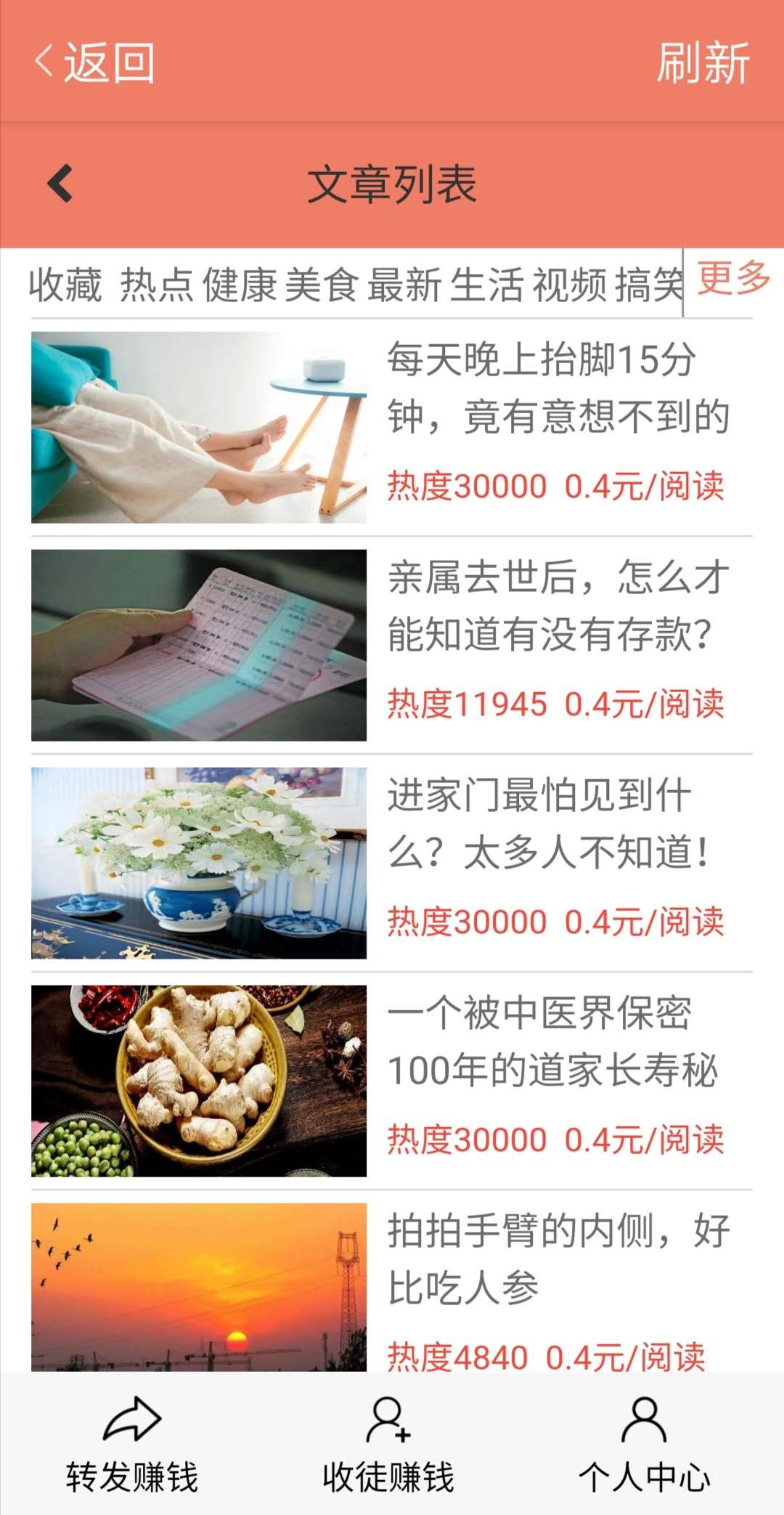Viewport: 784px width, 1515px height.
Task: Switch to 收徒赚钱 tab
Action: click(x=389, y=1444)
